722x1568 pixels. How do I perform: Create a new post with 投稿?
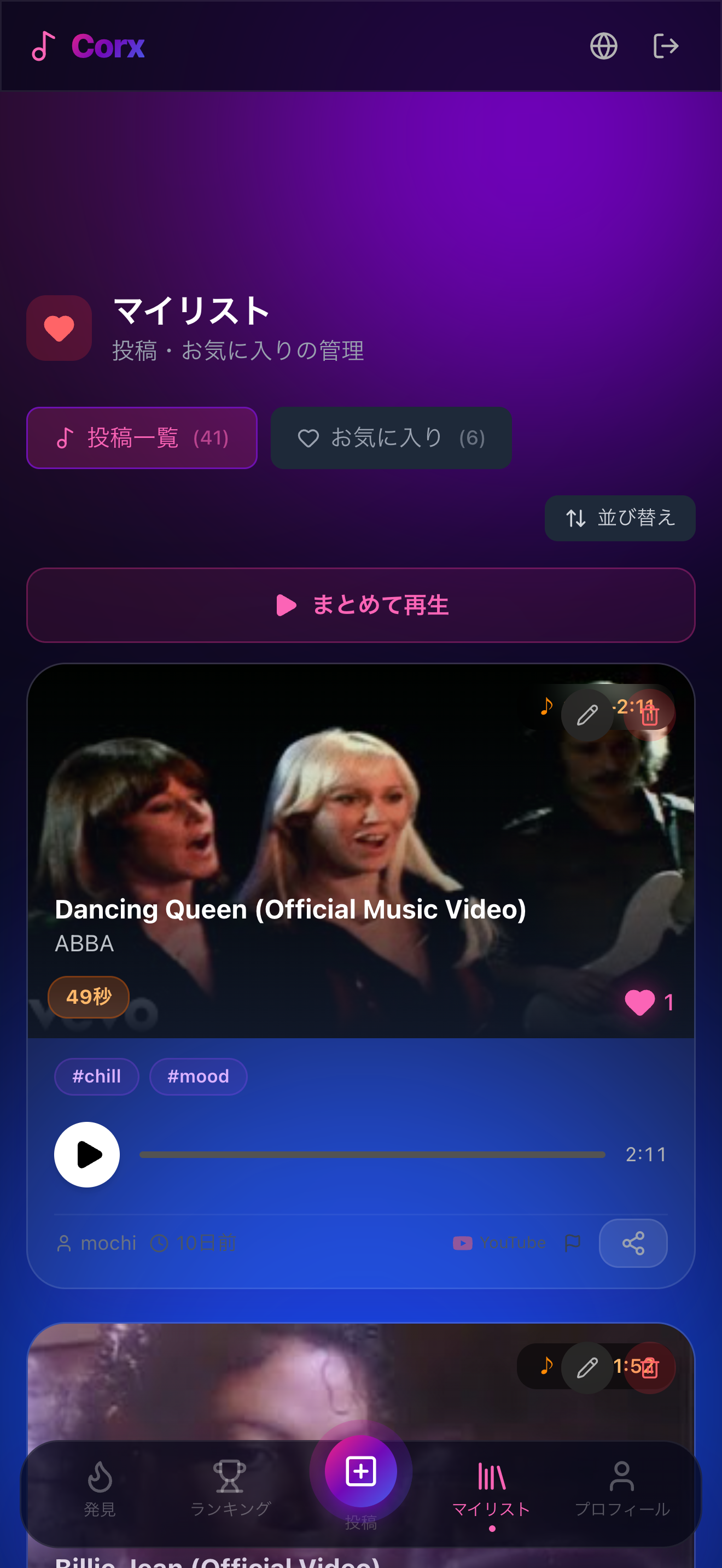click(361, 1472)
